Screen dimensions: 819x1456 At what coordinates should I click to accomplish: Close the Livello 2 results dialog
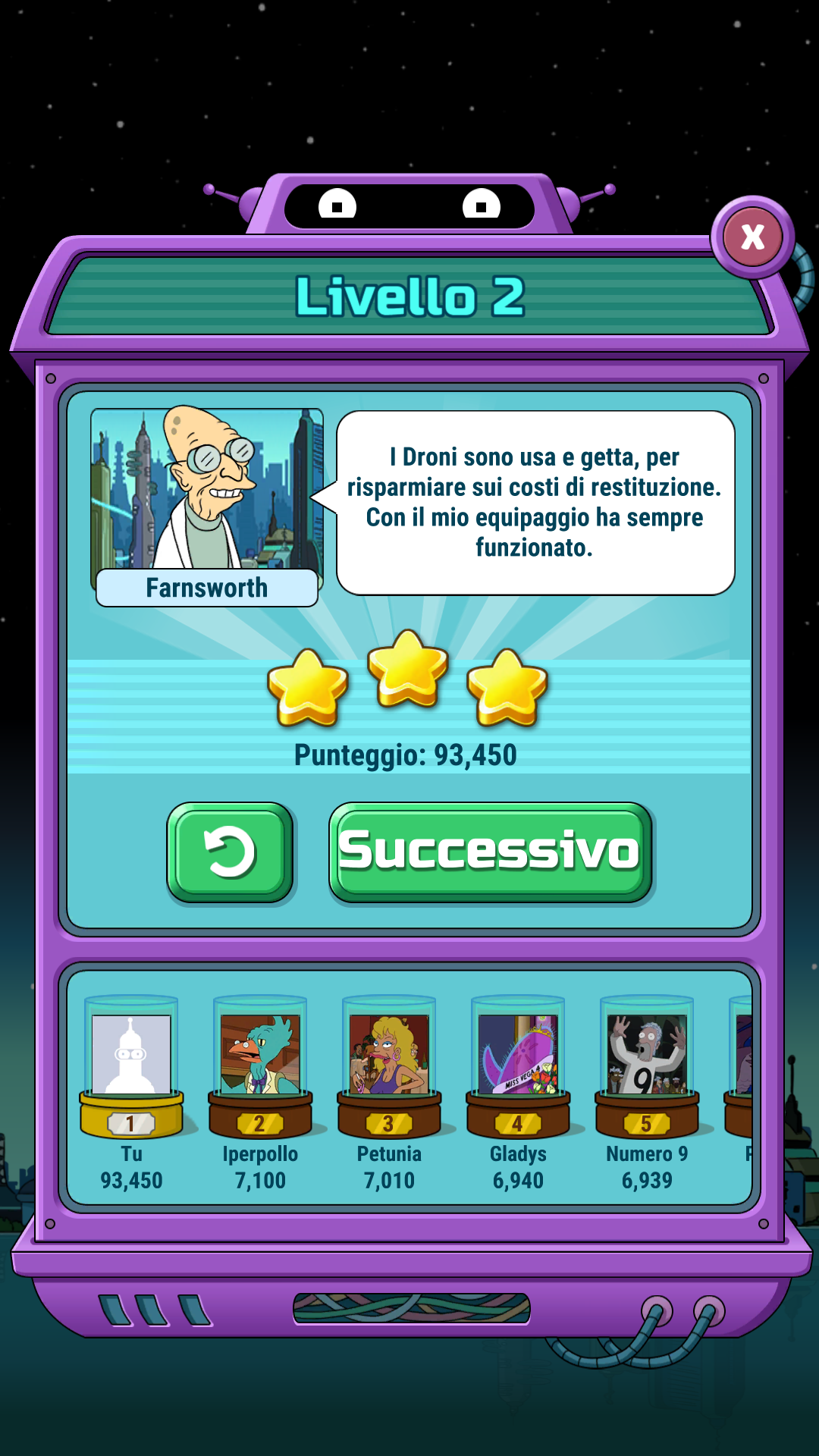pyautogui.click(x=752, y=237)
